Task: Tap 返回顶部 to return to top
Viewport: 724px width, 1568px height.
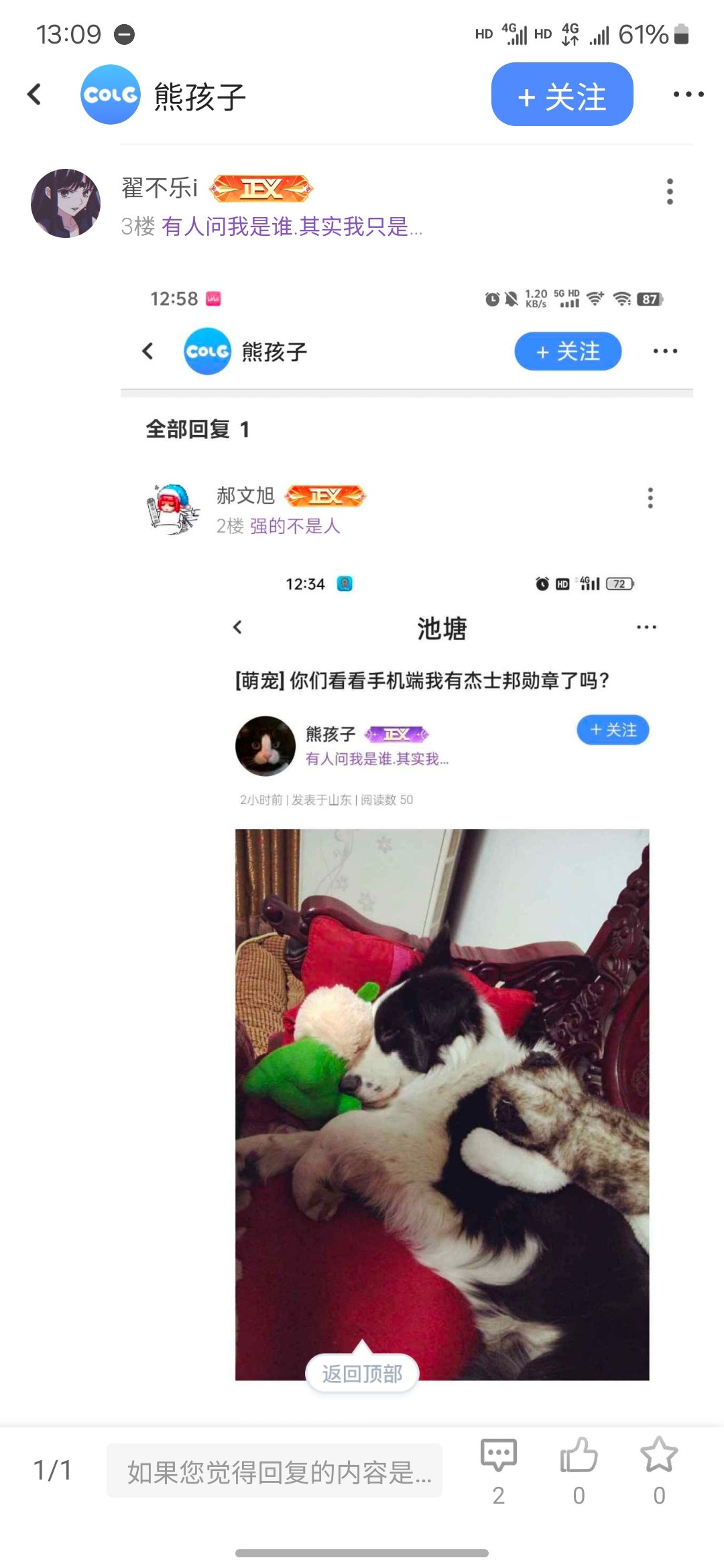Action: pos(362,1373)
